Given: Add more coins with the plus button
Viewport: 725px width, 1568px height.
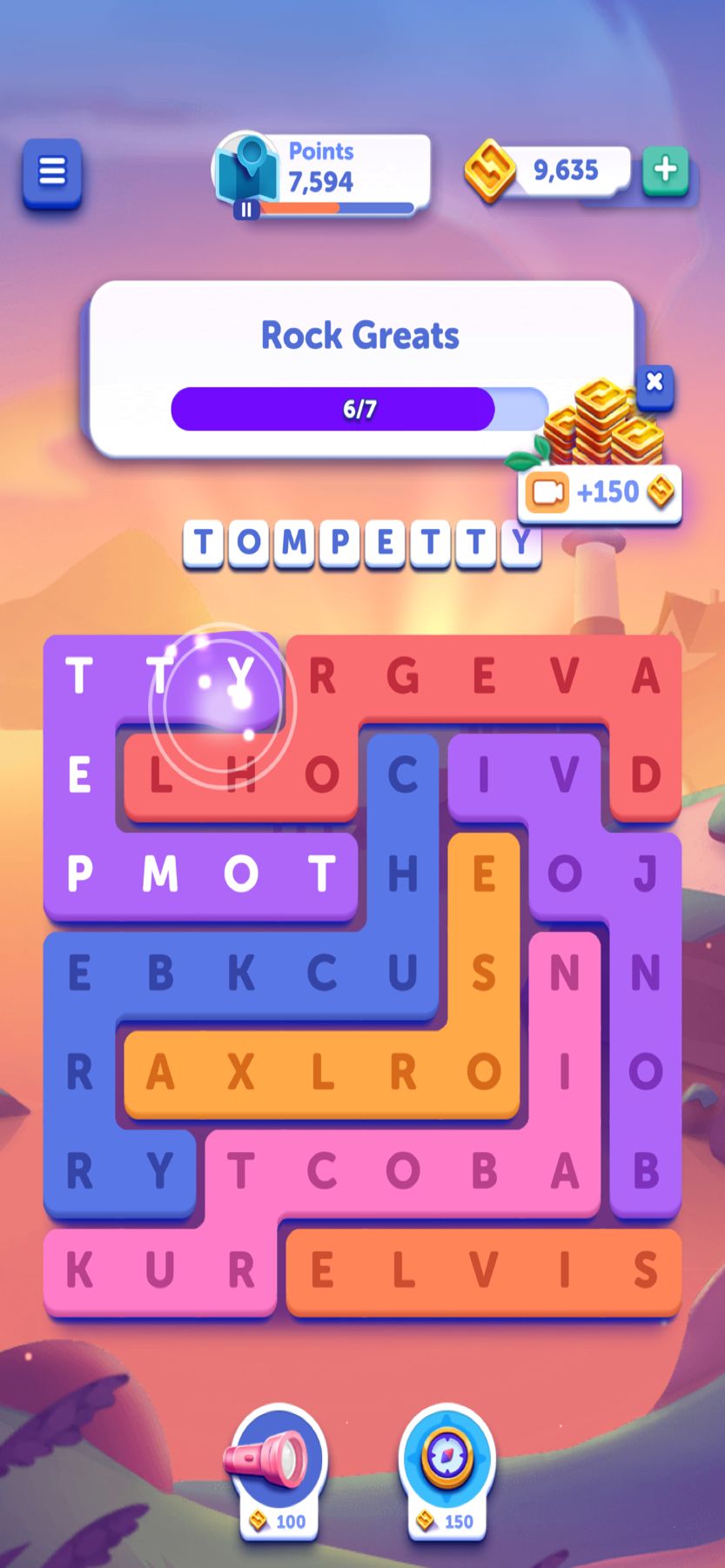Looking at the screenshot, I should pyautogui.click(x=666, y=171).
